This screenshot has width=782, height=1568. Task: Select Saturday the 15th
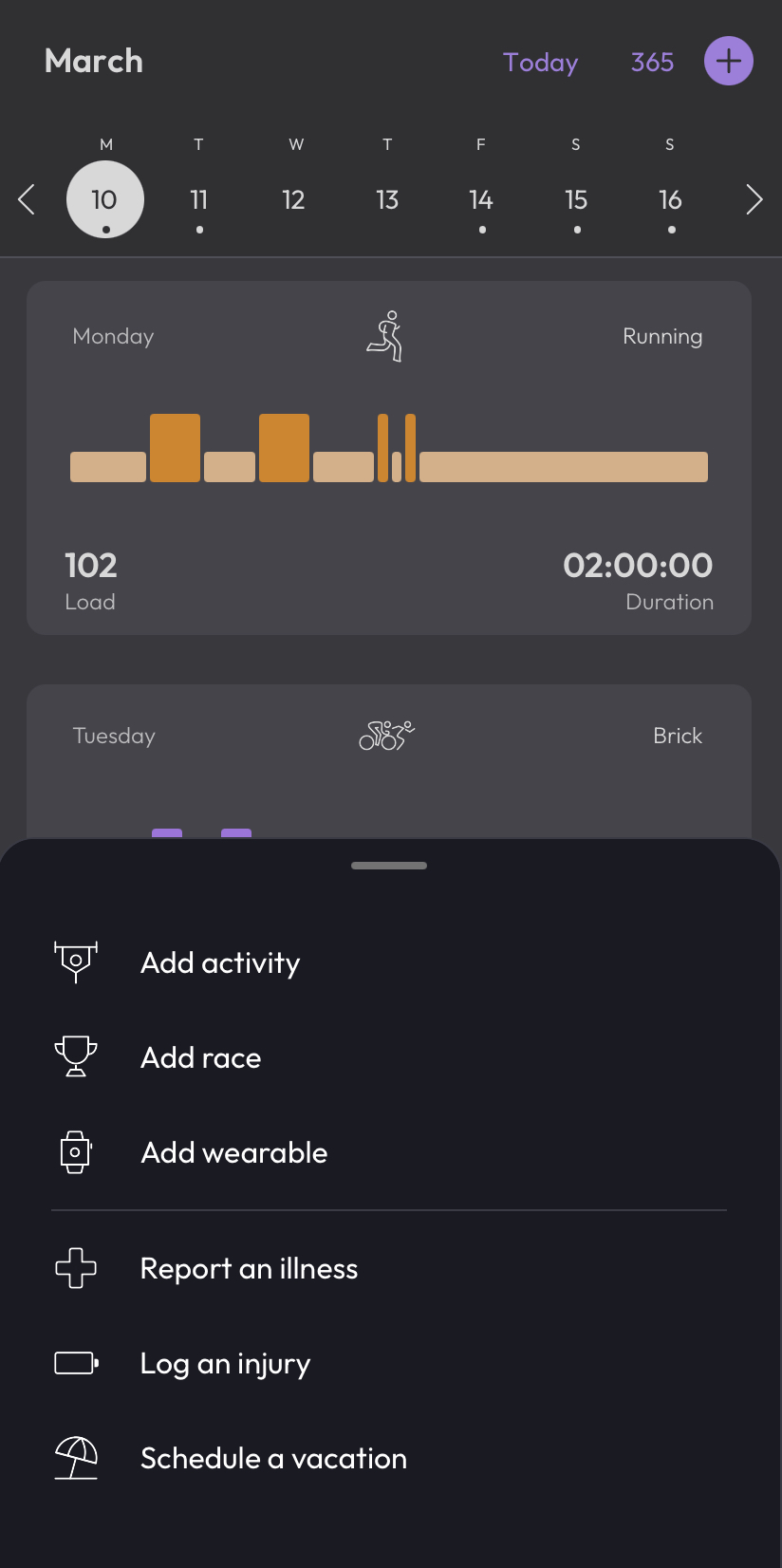[576, 200]
